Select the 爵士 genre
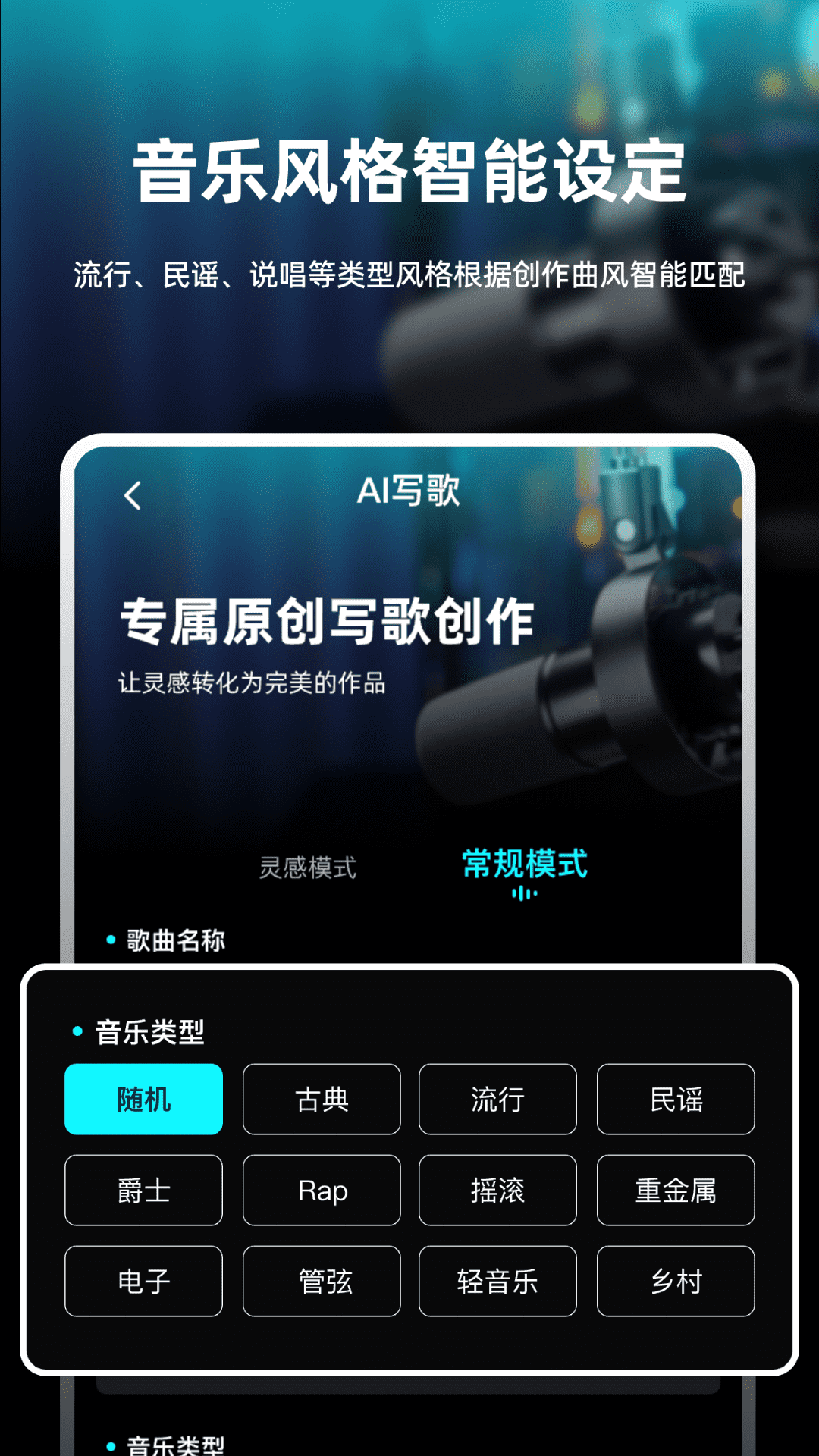The width and height of the screenshot is (819, 1456). 143,1191
